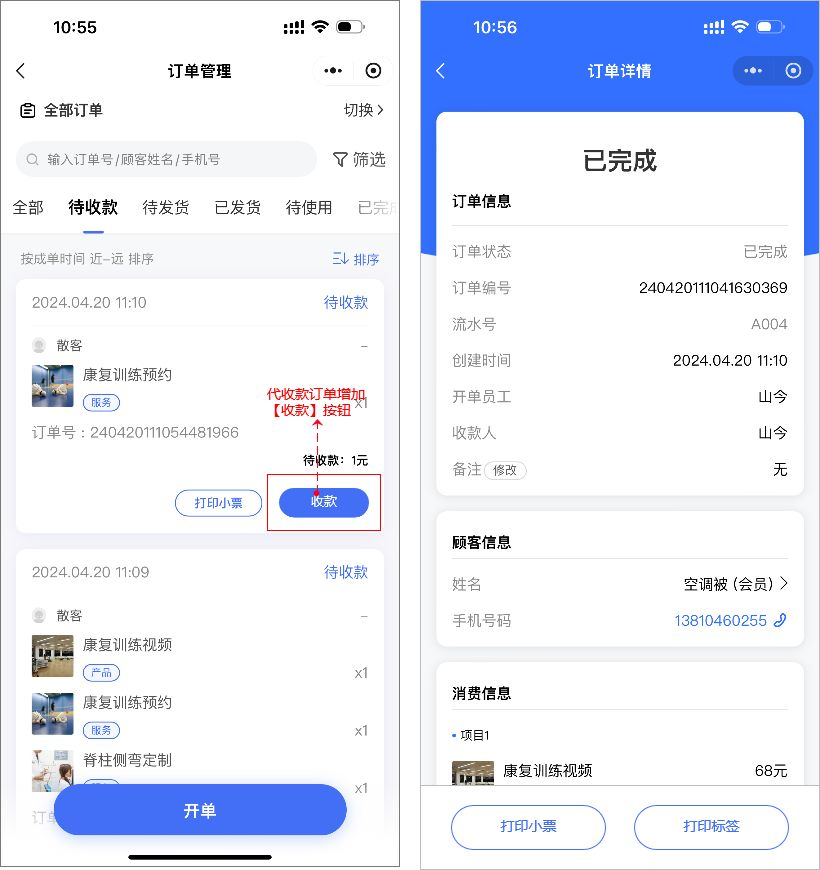Tap 收款 on the 11:10 order
The image size is (820, 870).
point(323,502)
